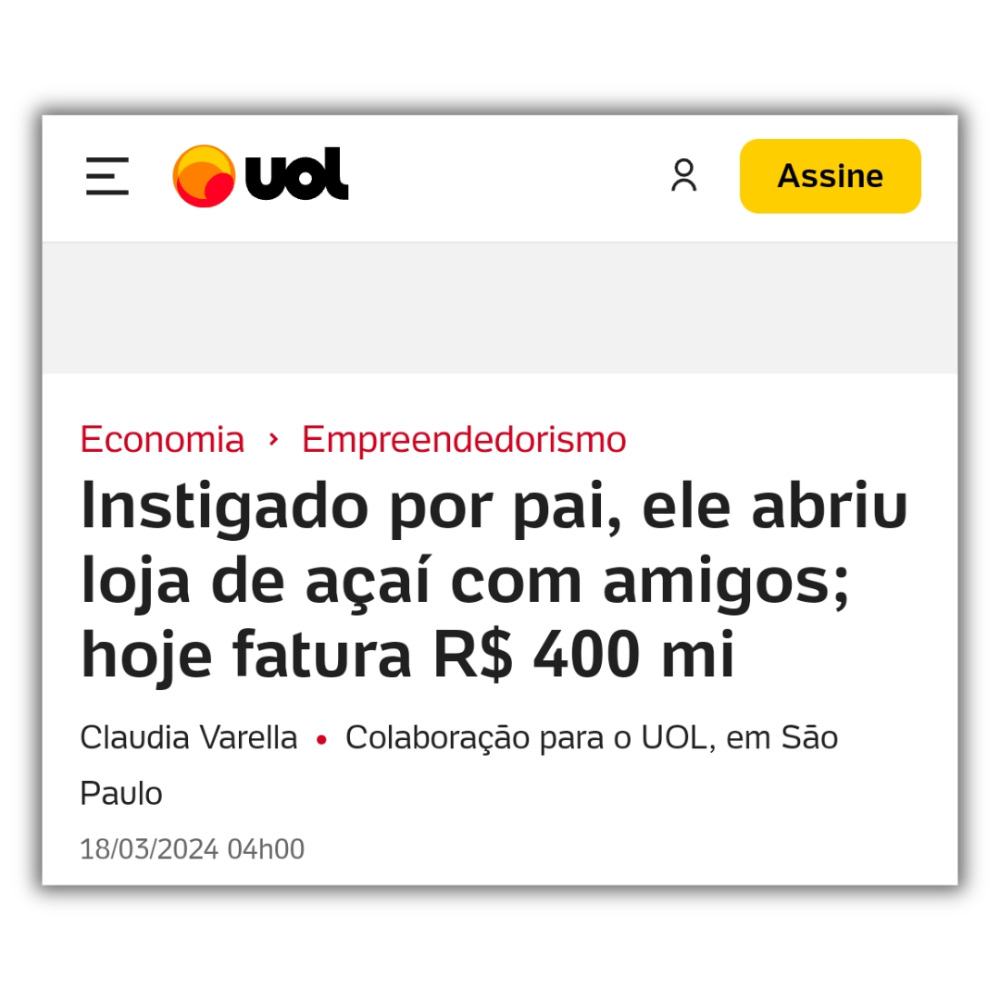This screenshot has height=1000, width=1000.
Task: Open the user account icon
Action: pyautogui.click(x=684, y=176)
